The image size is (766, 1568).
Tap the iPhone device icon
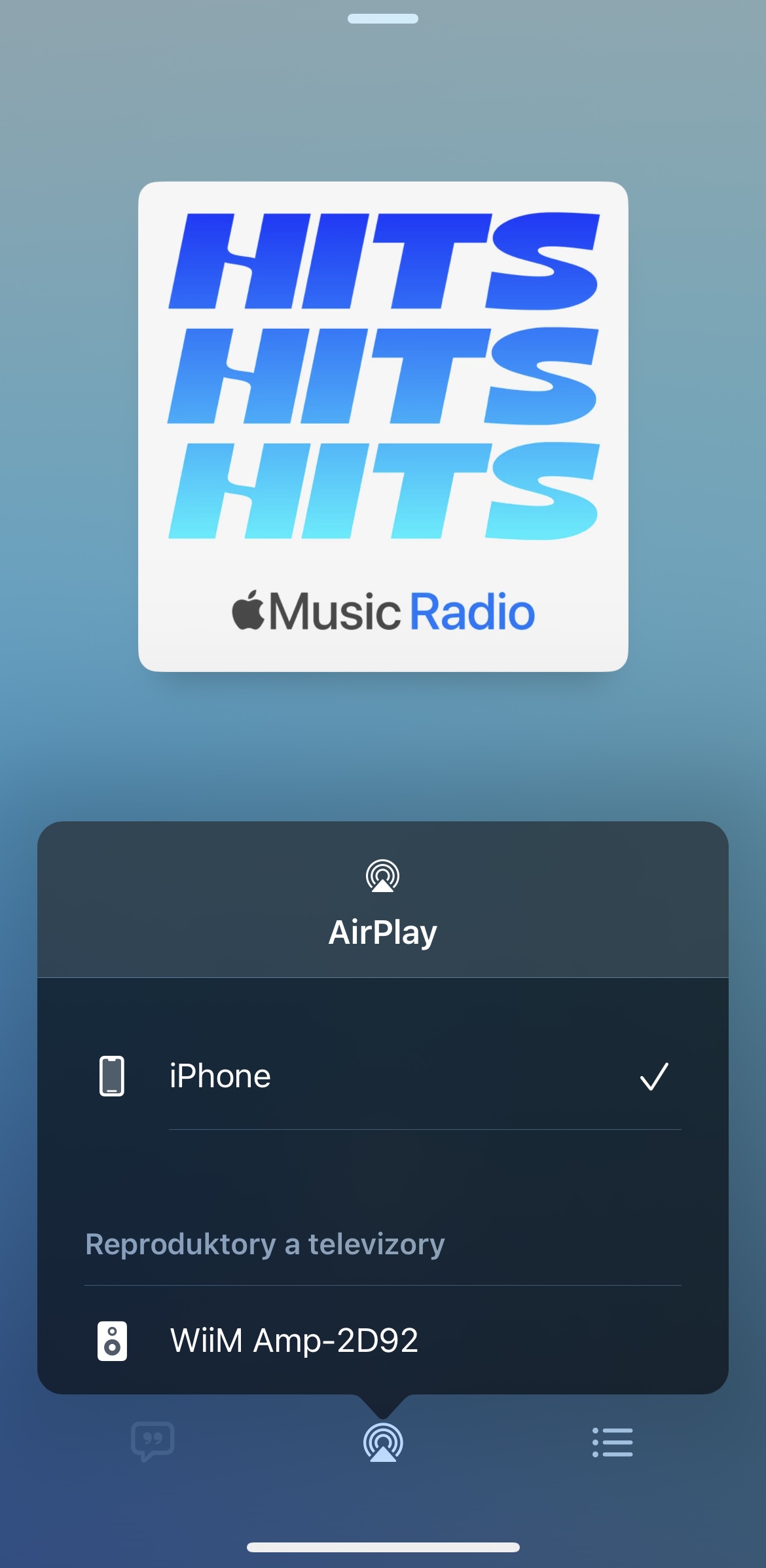113,1076
